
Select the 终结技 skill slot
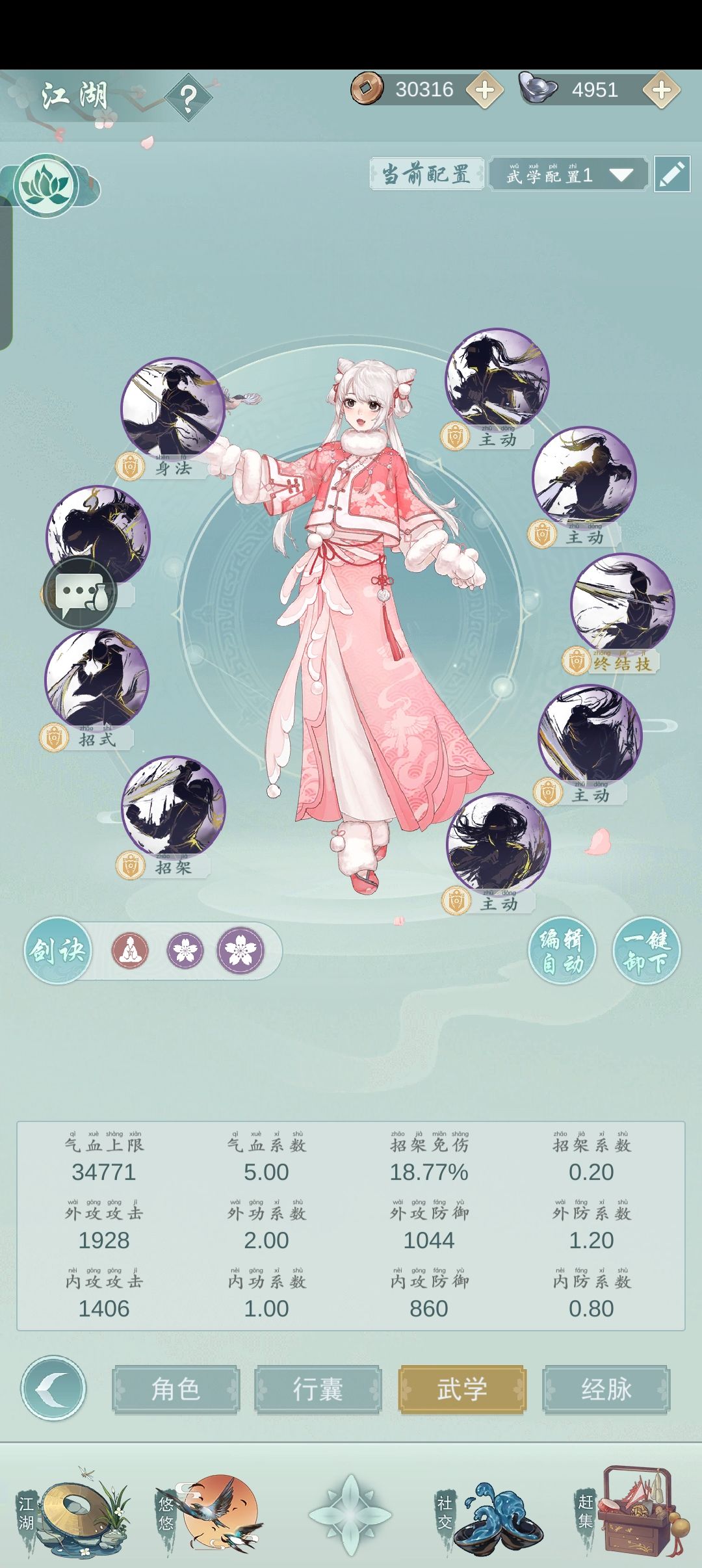623,605
